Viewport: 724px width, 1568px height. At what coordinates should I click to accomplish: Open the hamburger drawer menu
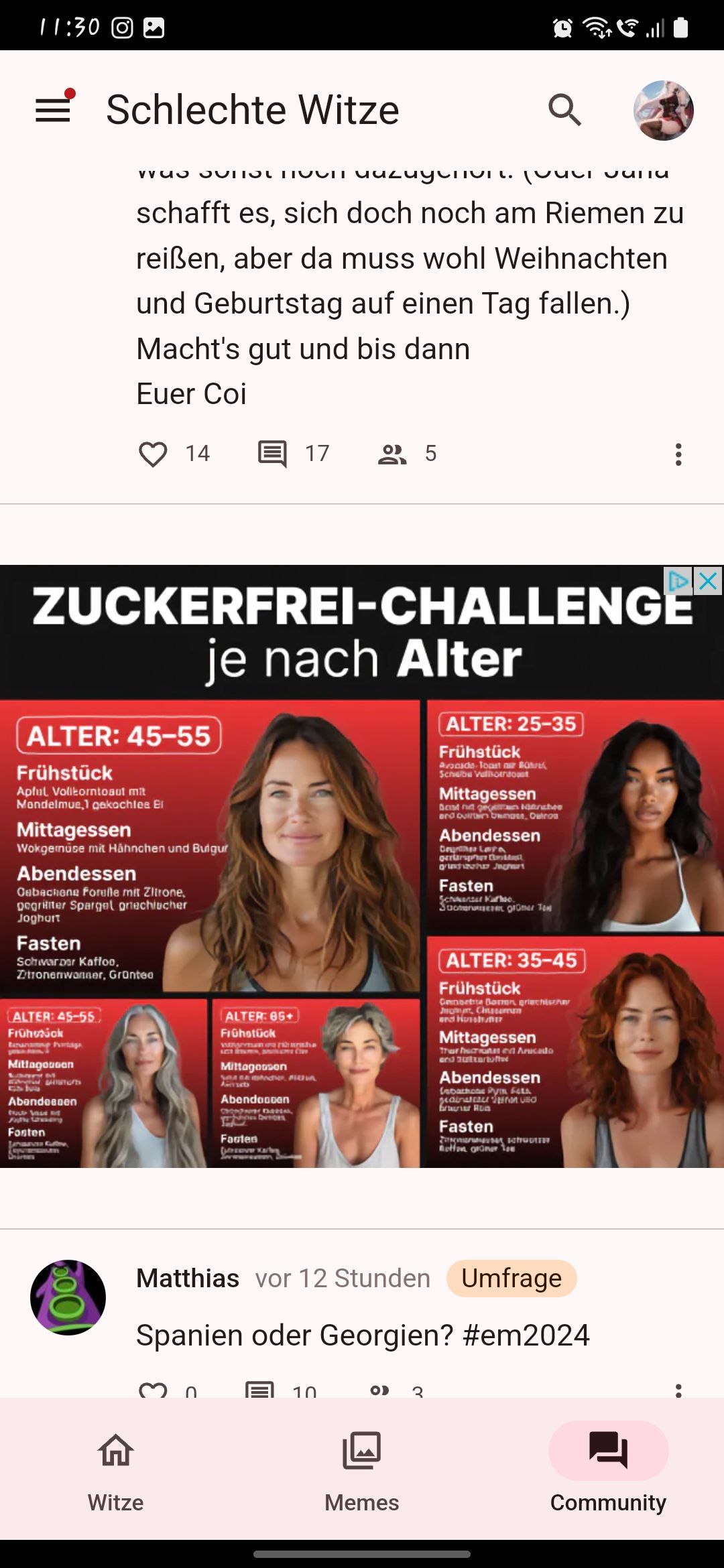53,110
